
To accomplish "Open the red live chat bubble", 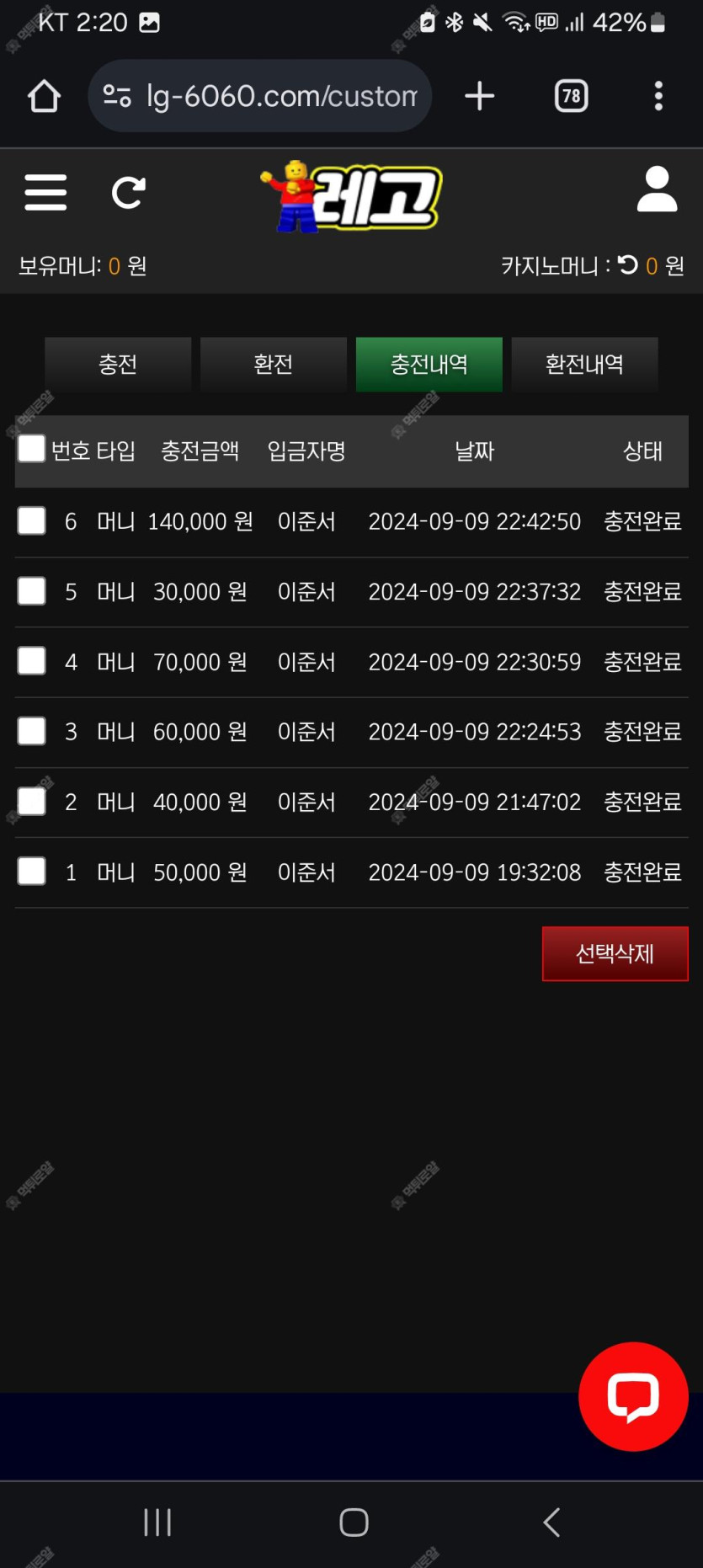I will click(633, 1396).
